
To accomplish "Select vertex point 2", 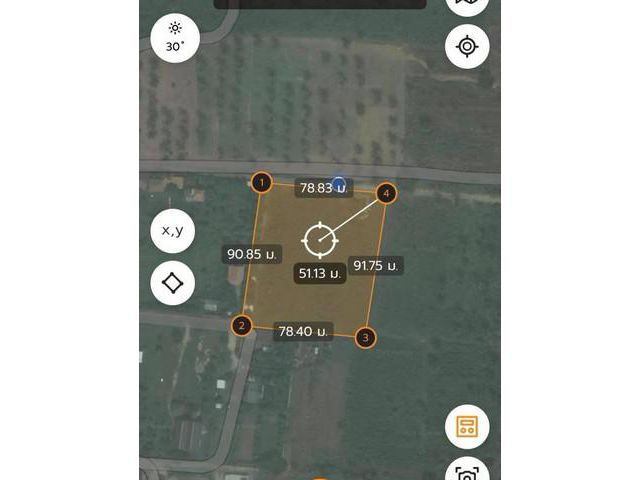I will pos(241,325).
